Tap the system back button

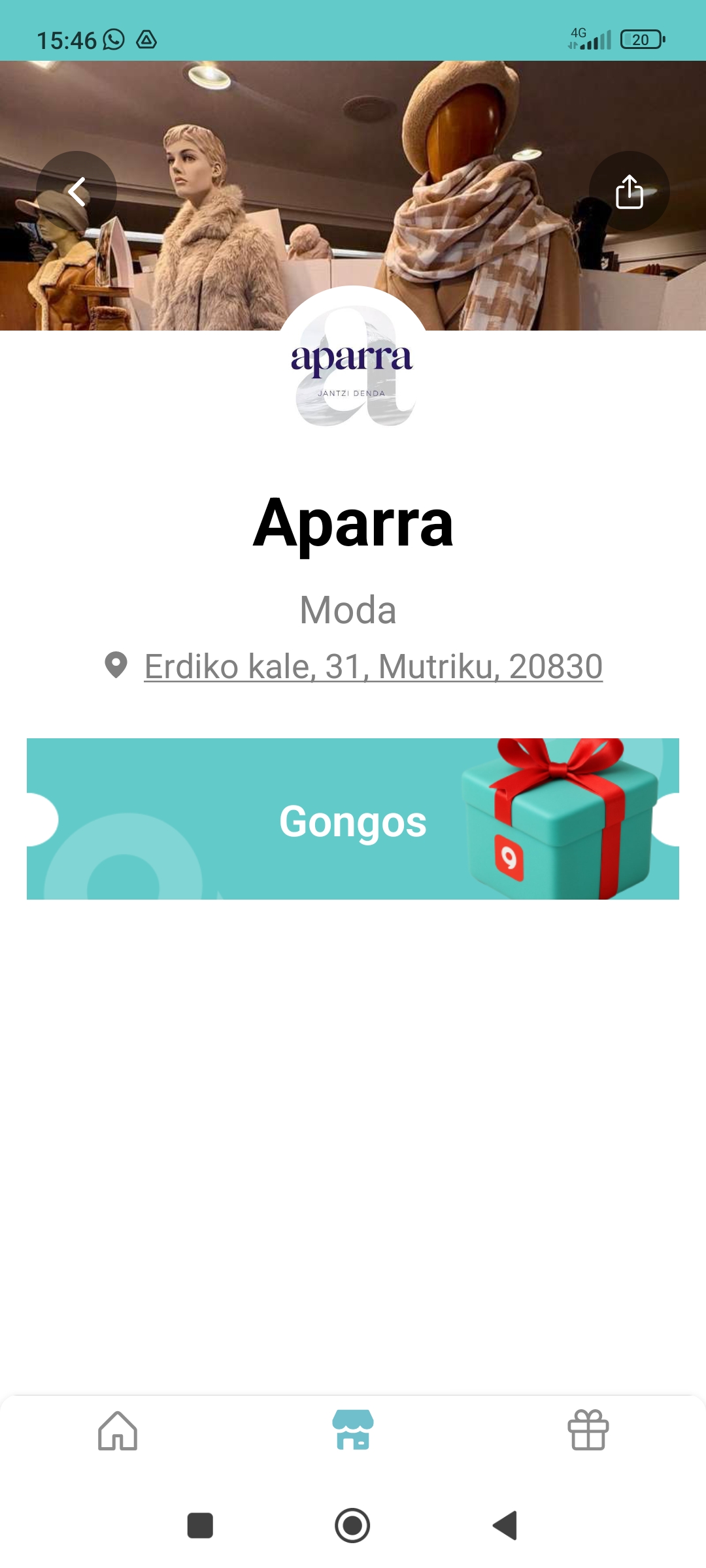[x=505, y=1526]
